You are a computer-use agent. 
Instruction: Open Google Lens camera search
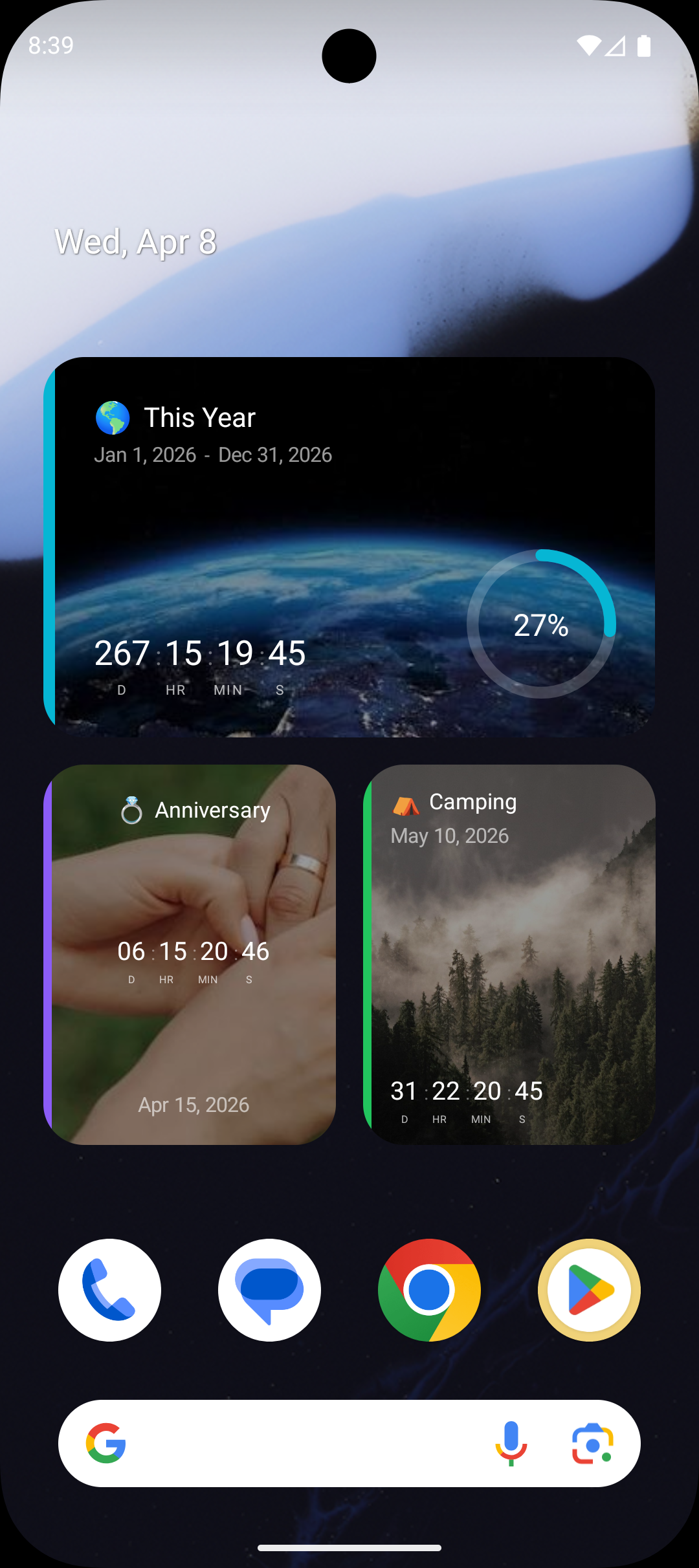click(x=593, y=1443)
